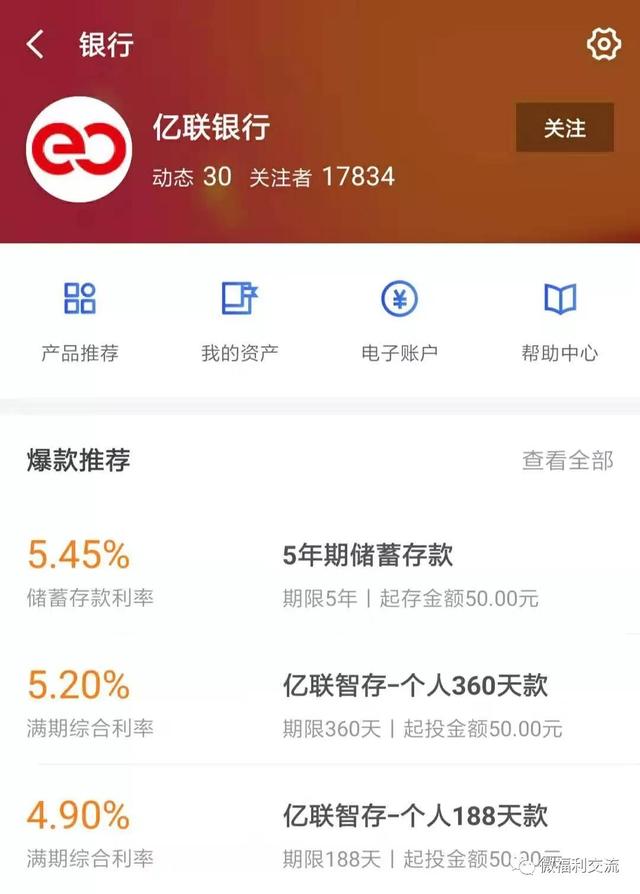The width and height of the screenshot is (640, 894).
Task: Open 产品推荐 section
Action: 80,322
